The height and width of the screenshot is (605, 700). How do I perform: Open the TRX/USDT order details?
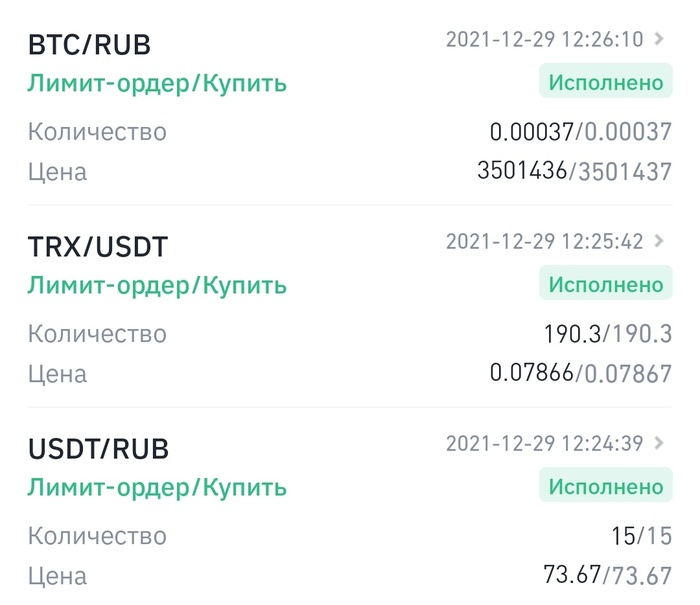(x=658, y=242)
